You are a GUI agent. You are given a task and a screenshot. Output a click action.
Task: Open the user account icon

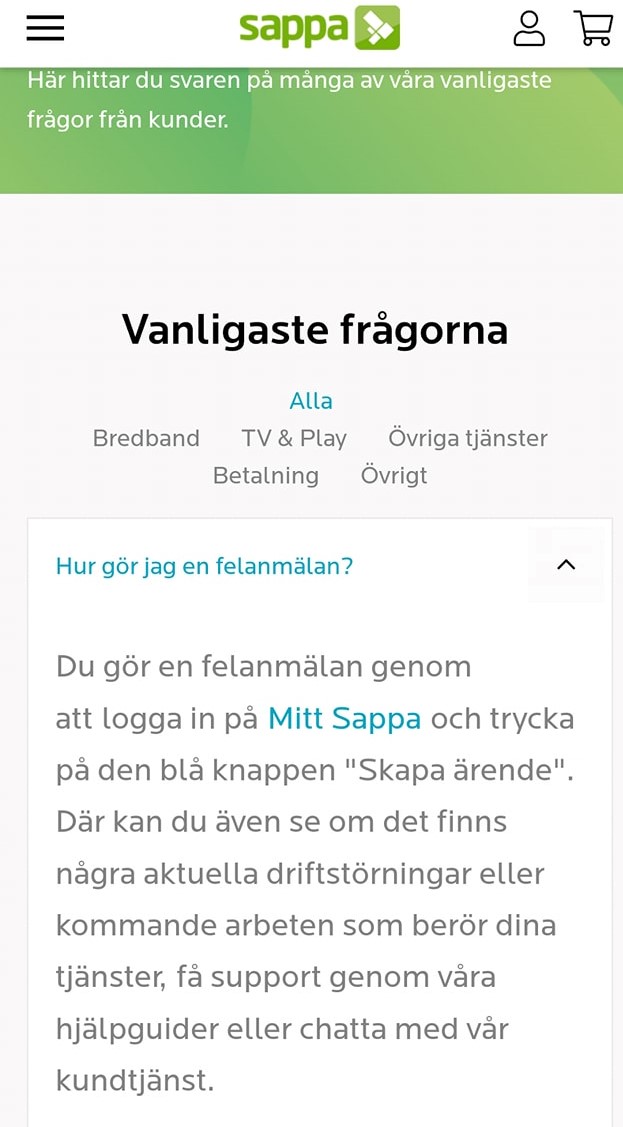pos(529,29)
